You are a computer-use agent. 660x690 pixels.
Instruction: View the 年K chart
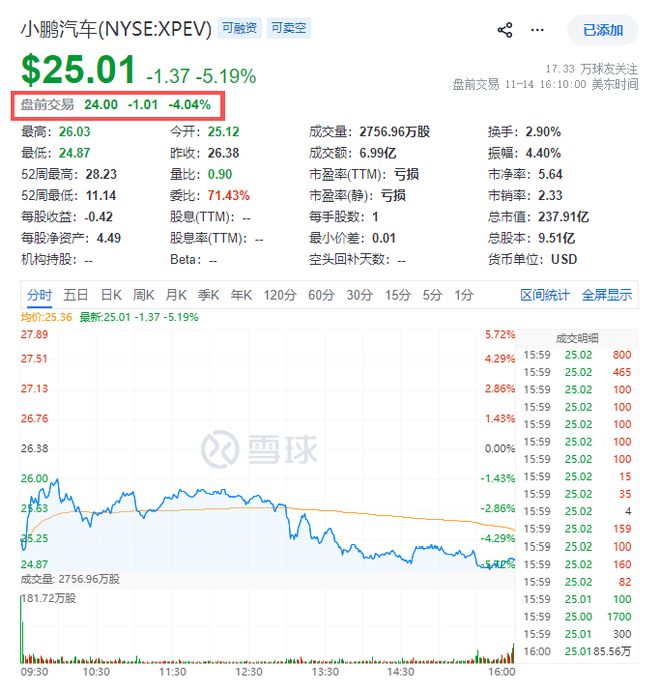pos(241,295)
